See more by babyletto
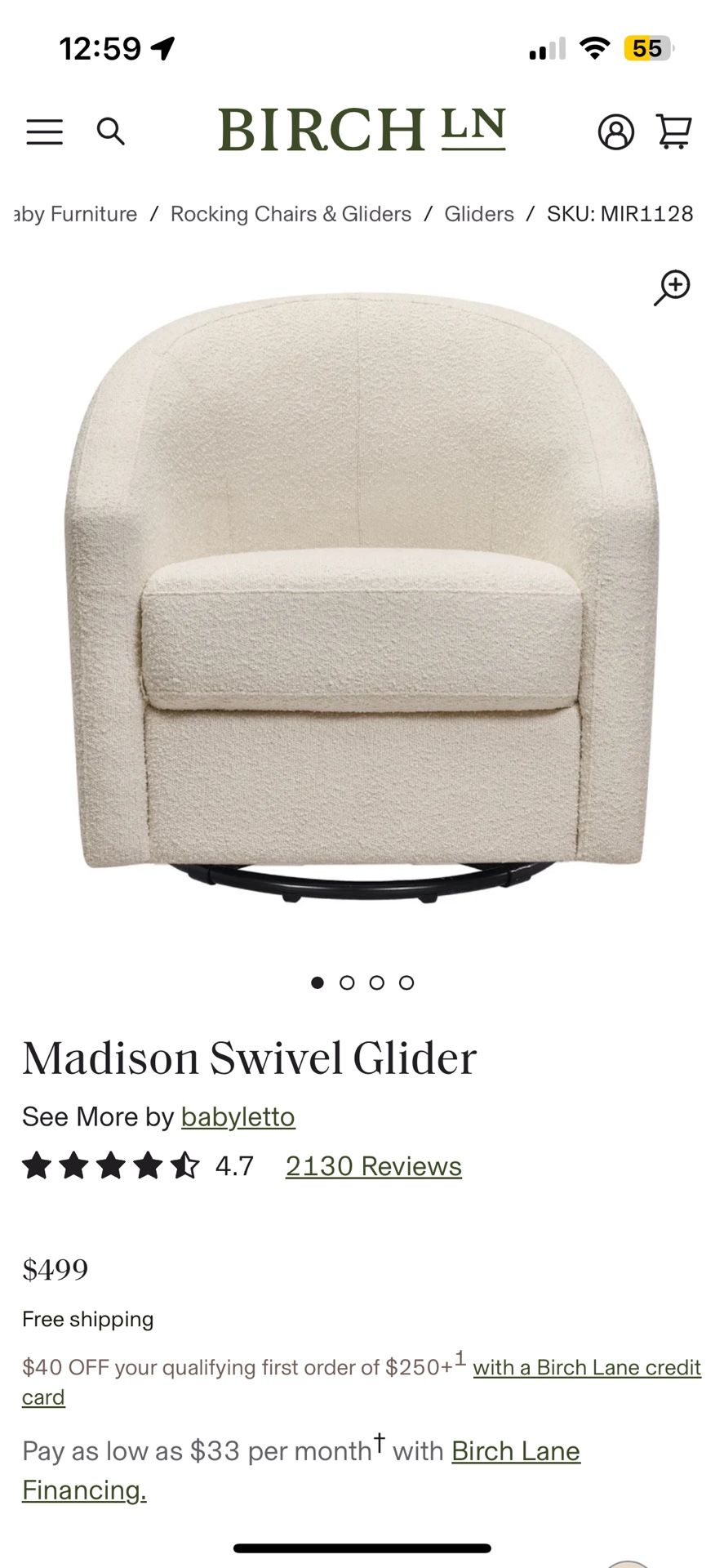724x1568 pixels. coord(238,1116)
